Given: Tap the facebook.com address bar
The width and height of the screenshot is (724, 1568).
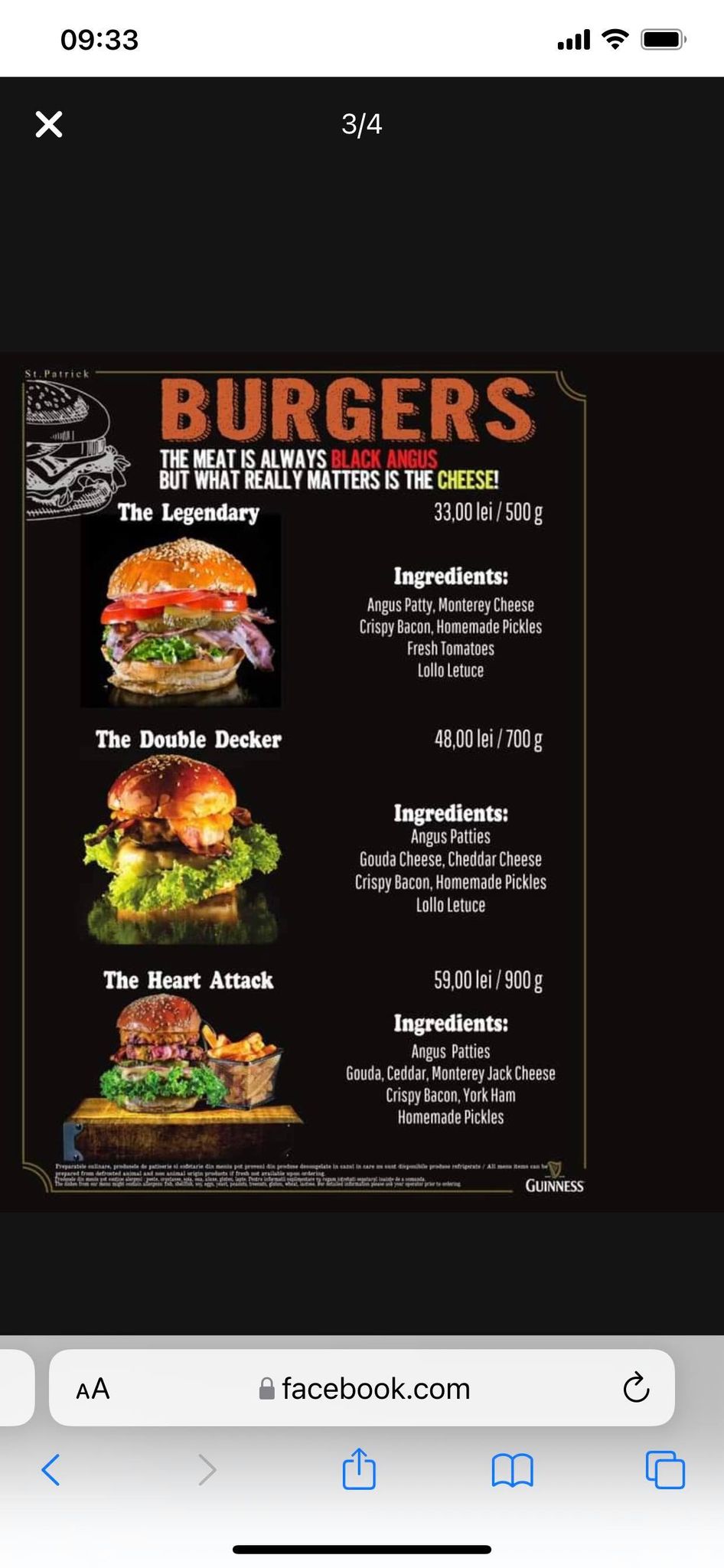Looking at the screenshot, I should click(365, 1388).
